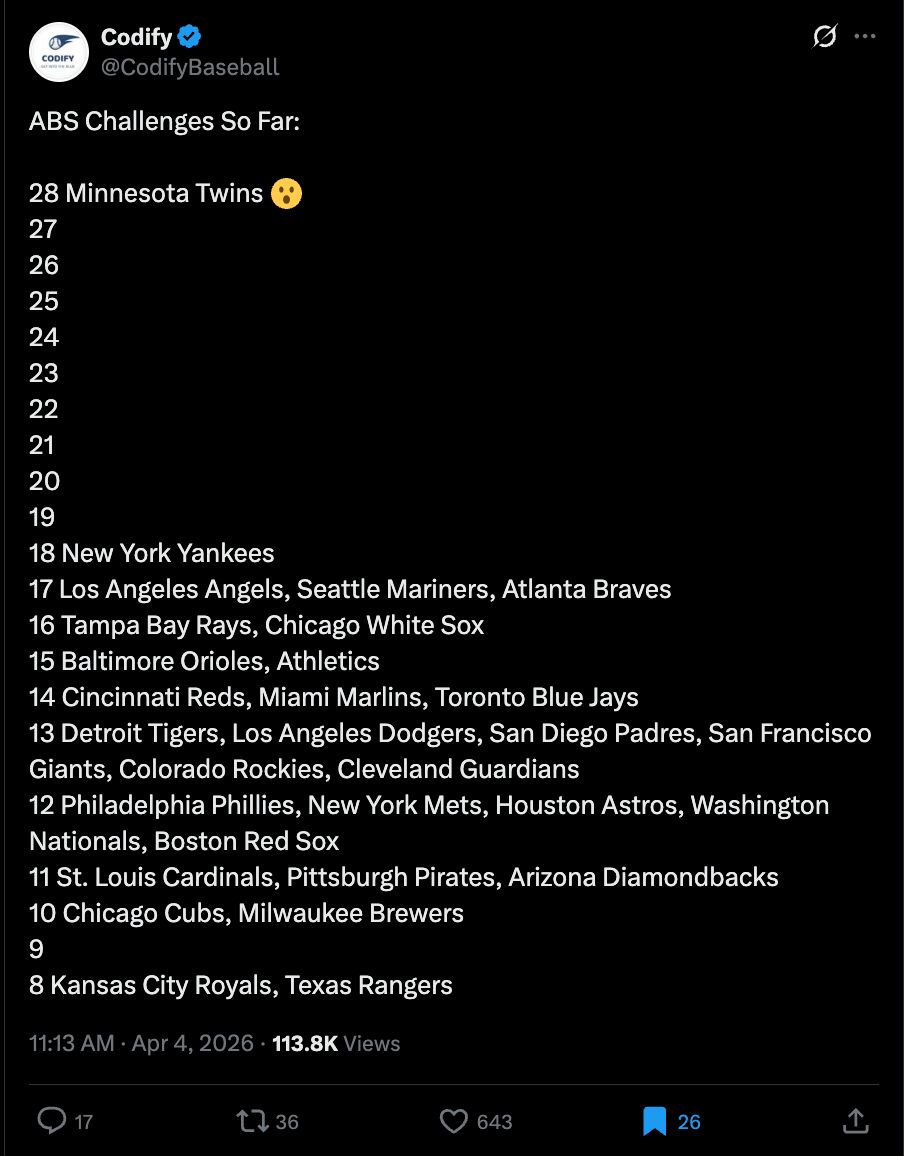Tap the Grok icon on the post
The width and height of the screenshot is (904, 1156).
click(824, 38)
